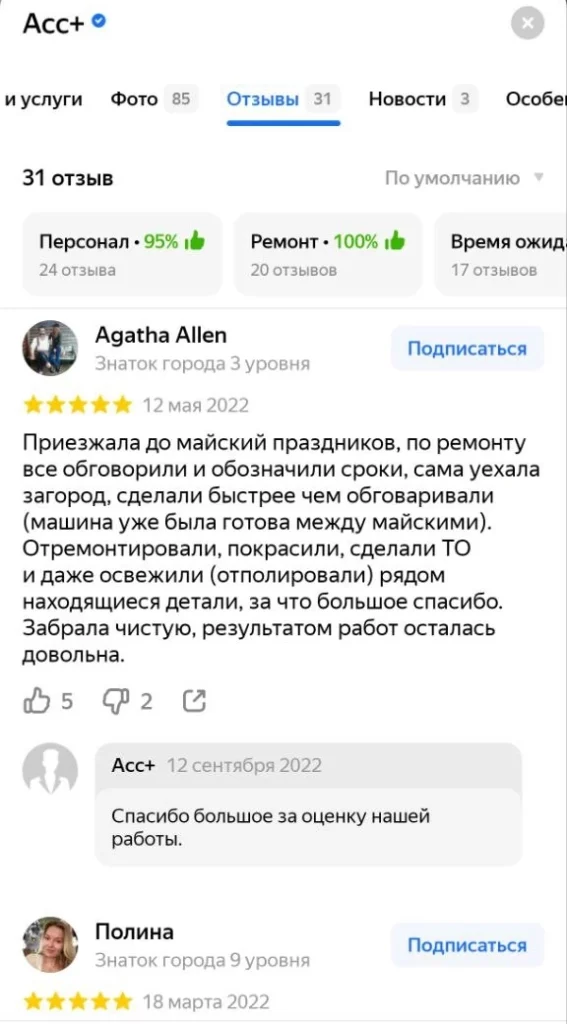Open the По умолчанию sorting dropdown
Viewport: 567px width, 1024px height.
click(x=464, y=178)
